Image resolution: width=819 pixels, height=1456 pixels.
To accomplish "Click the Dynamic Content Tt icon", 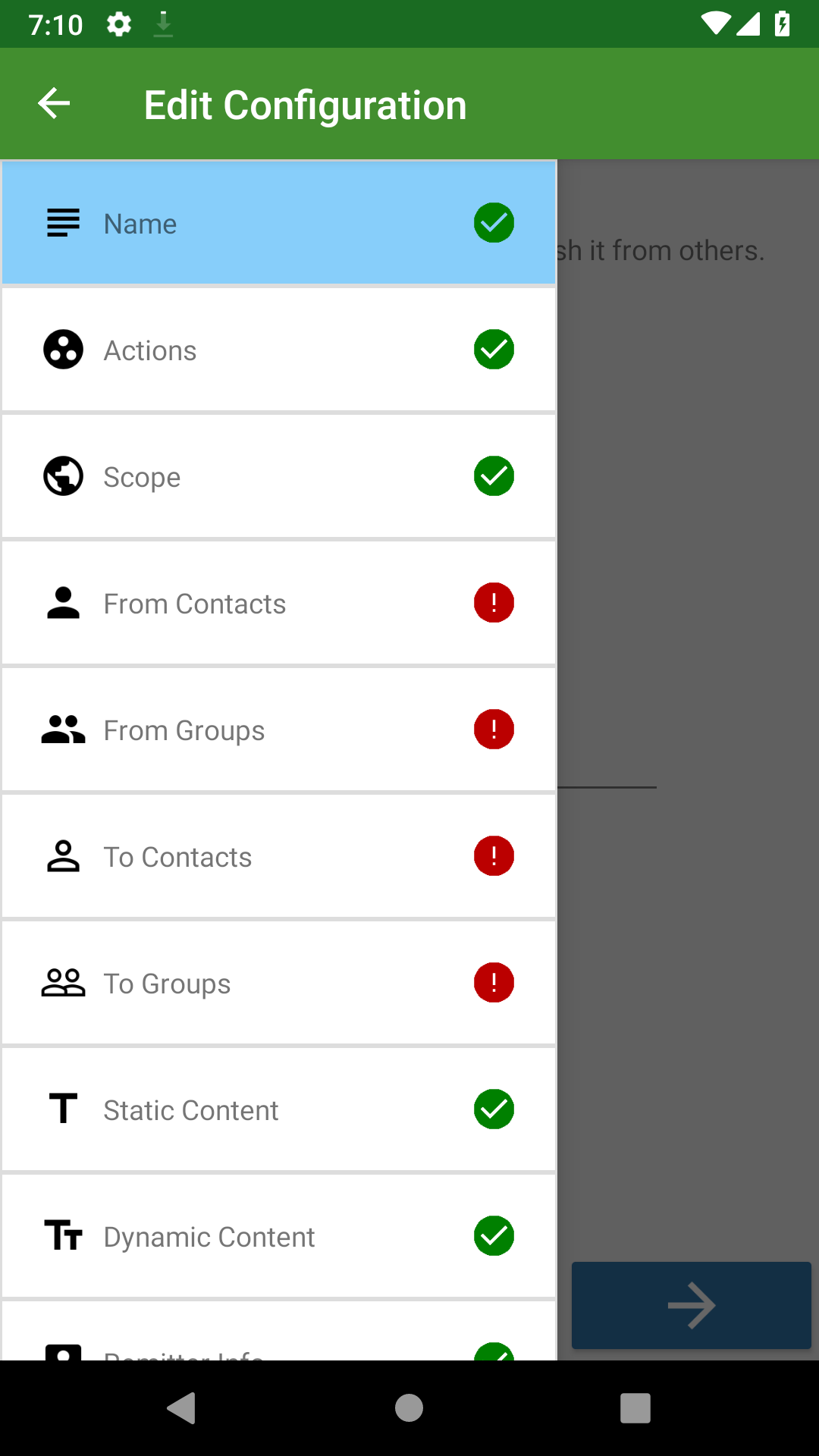I will coord(62,1235).
